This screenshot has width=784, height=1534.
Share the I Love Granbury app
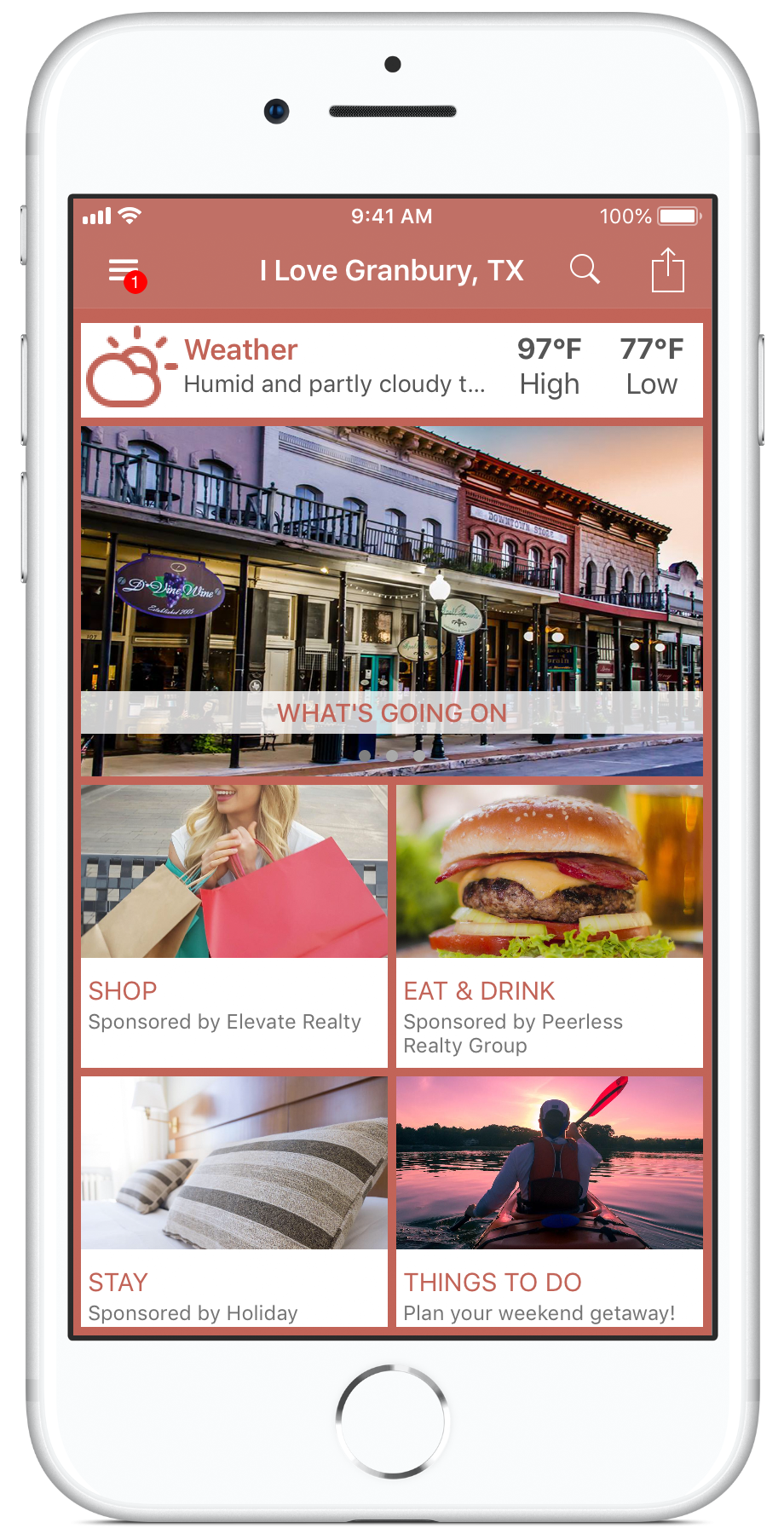tap(668, 271)
